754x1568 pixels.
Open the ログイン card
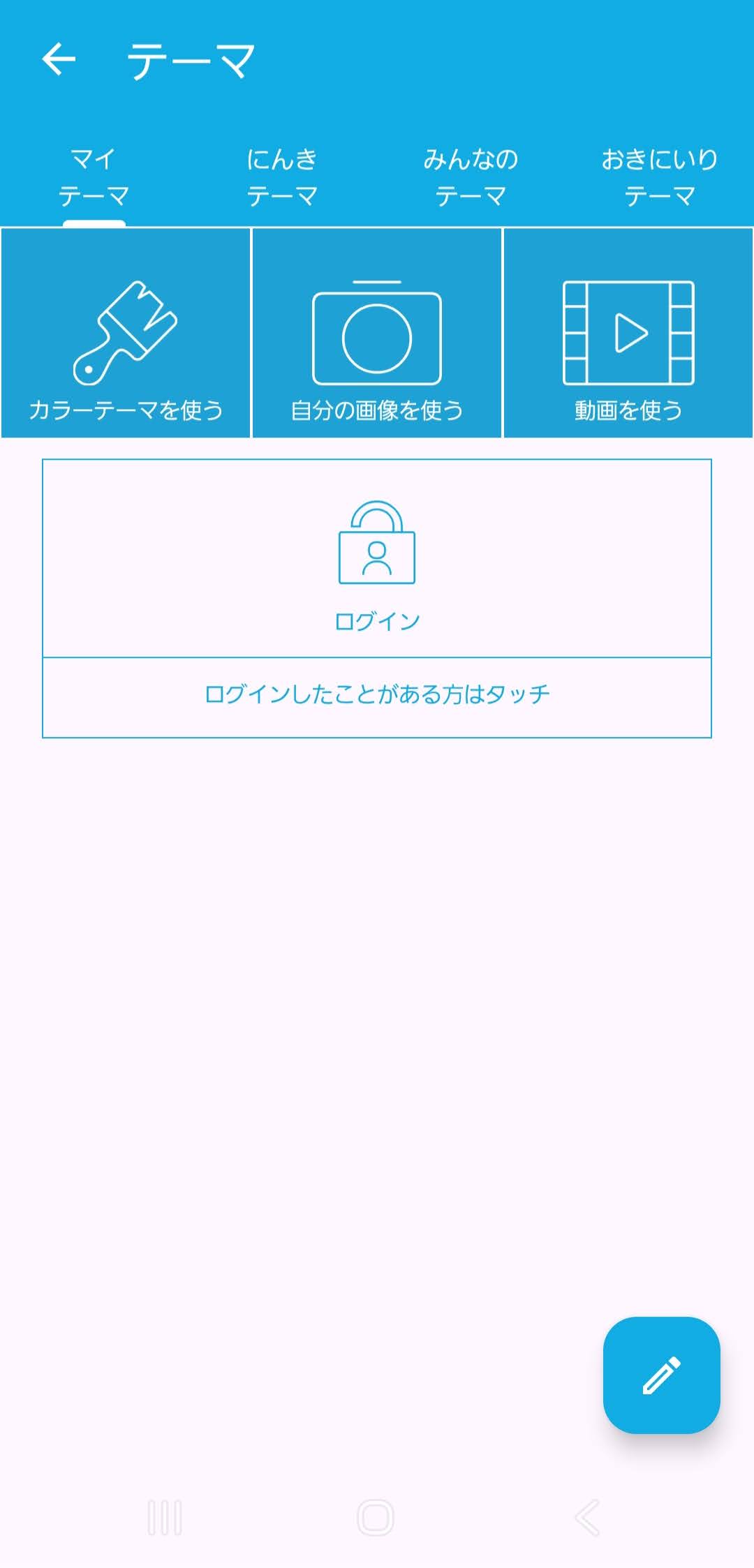pyautogui.click(x=377, y=560)
